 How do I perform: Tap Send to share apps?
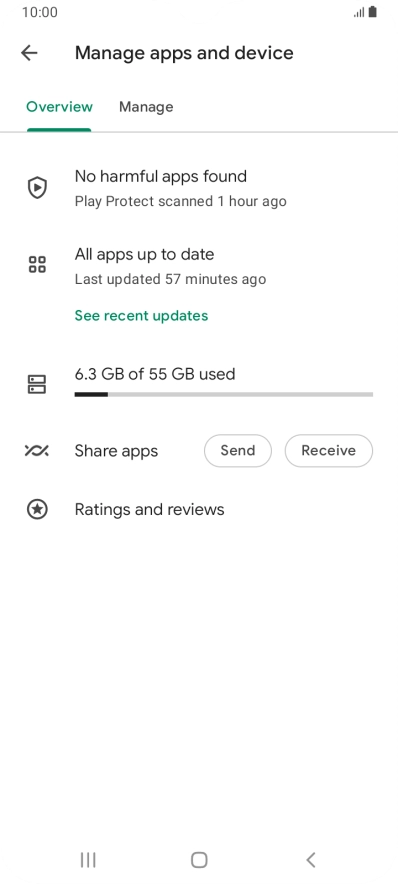(238, 450)
